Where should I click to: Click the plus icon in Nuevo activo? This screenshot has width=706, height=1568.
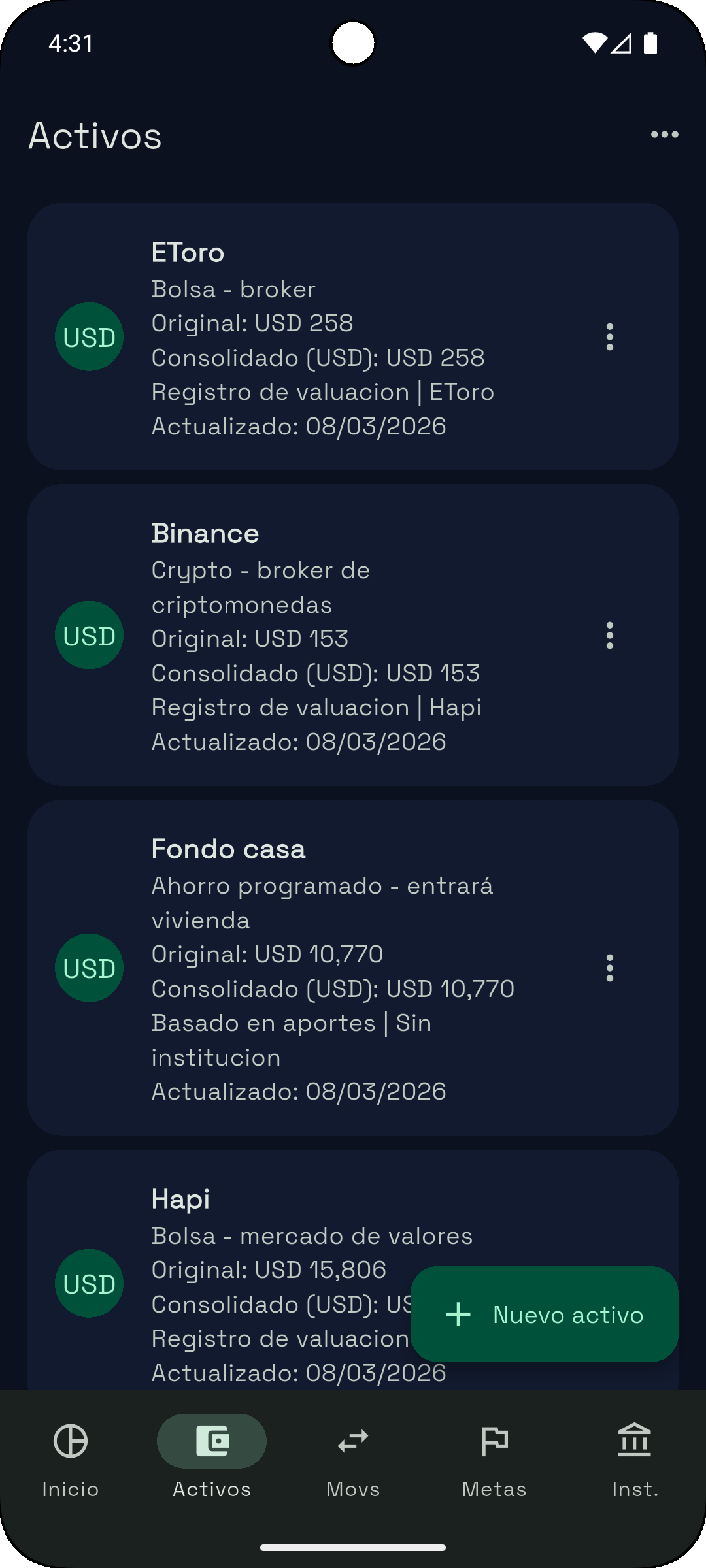pyautogui.click(x=458, y=1315)
